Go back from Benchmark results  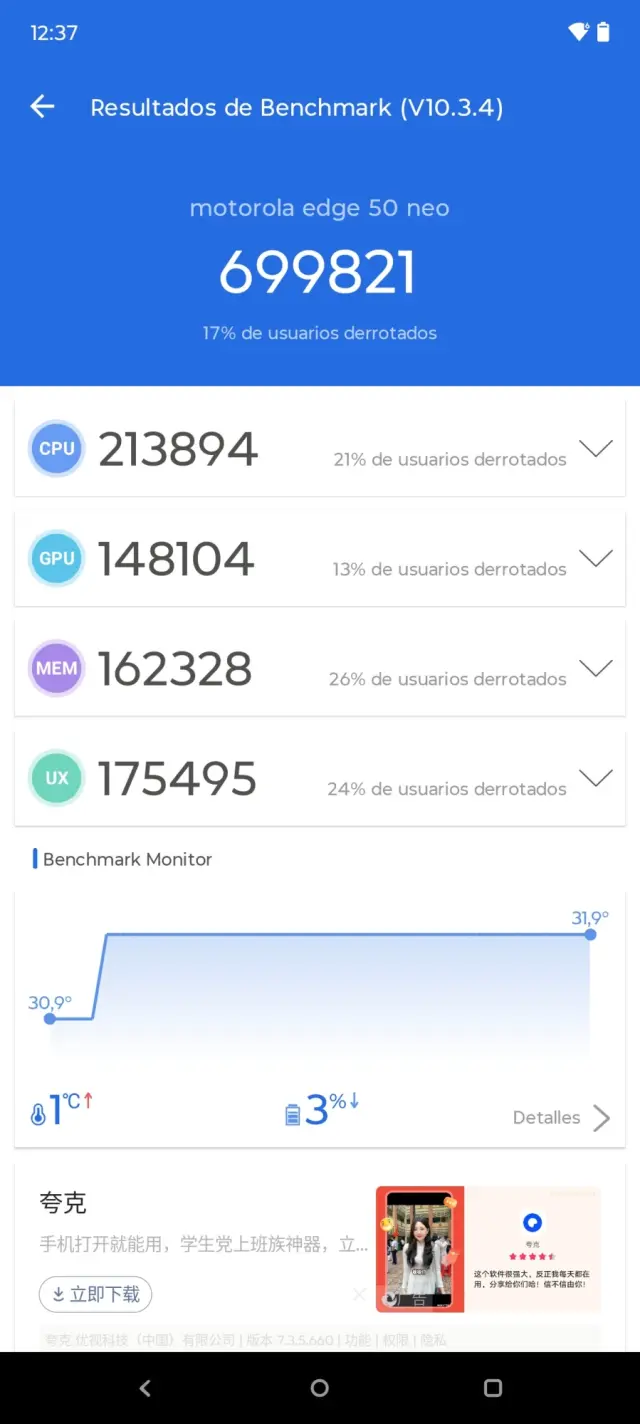tap(42, 107)
